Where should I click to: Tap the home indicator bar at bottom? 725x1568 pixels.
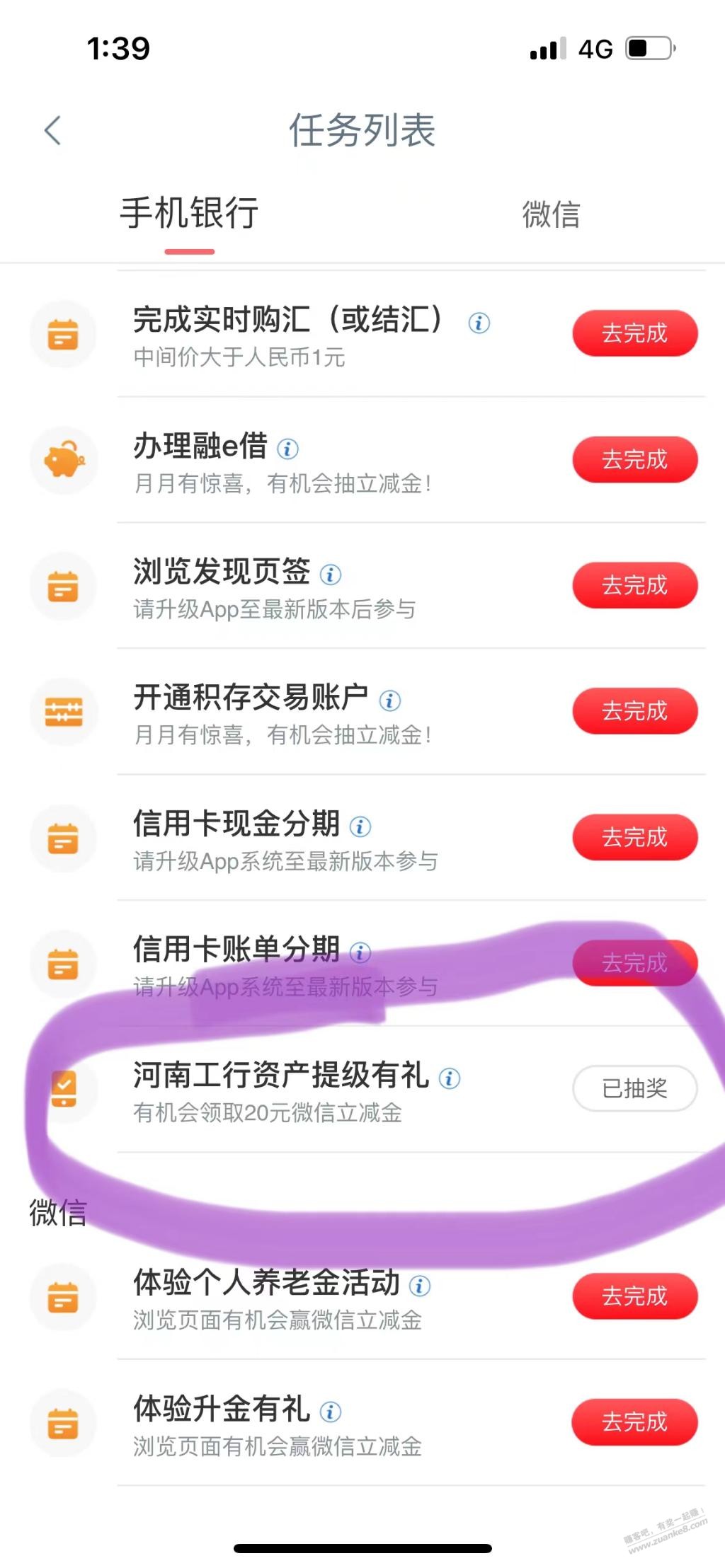[362, 1546]
